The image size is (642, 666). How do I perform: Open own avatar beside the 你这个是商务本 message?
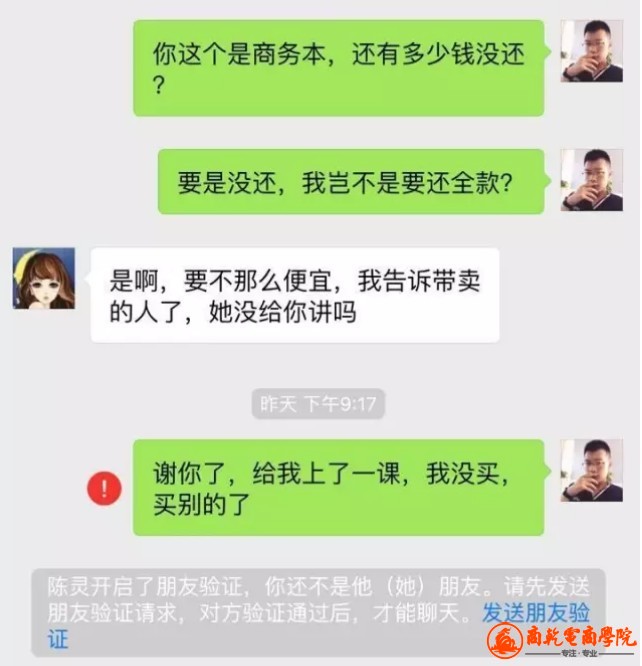(591, 51)
